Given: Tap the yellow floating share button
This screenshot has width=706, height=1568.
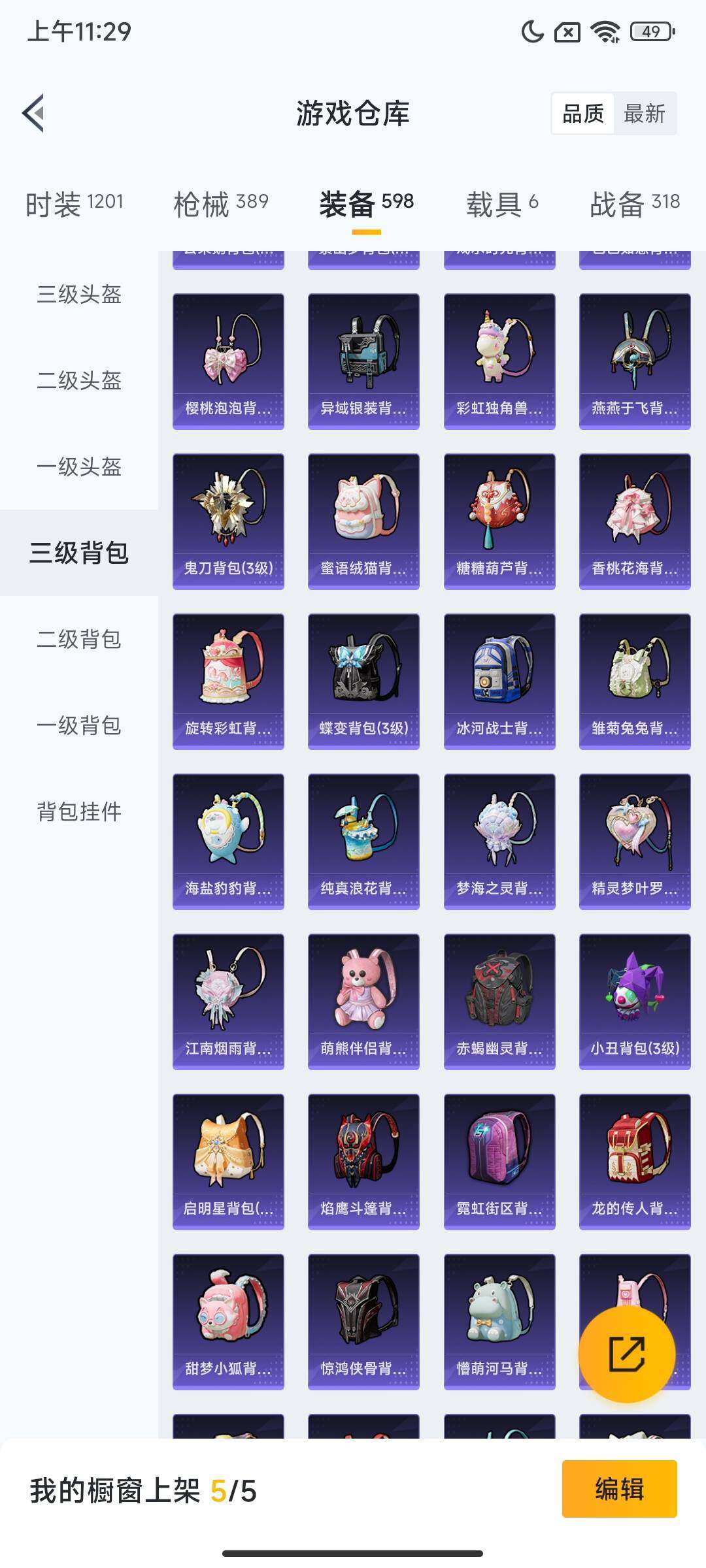Looking at the screenshot, I should (x=626, y=1354).
